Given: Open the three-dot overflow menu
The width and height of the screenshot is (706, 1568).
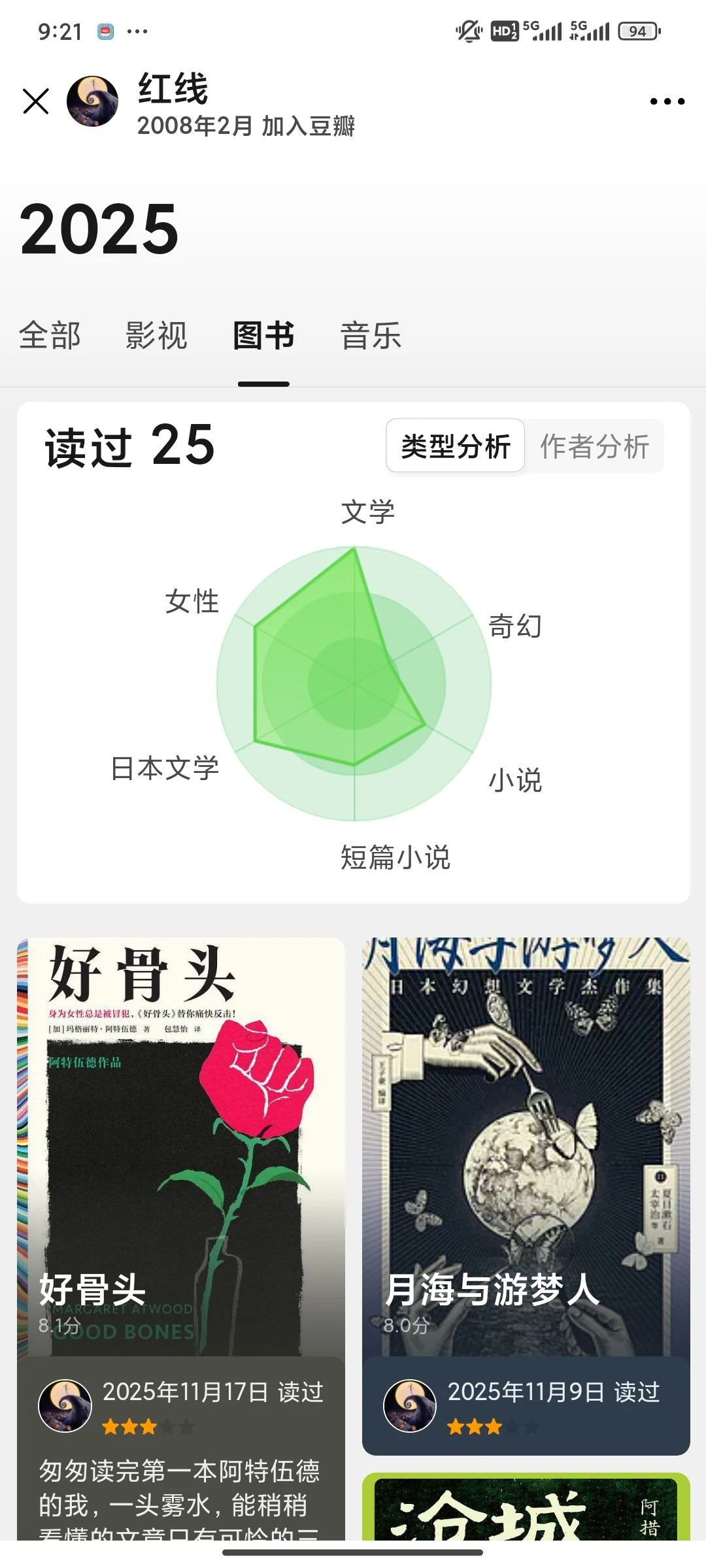Looking at the screenshot, I should pos(667,101).
